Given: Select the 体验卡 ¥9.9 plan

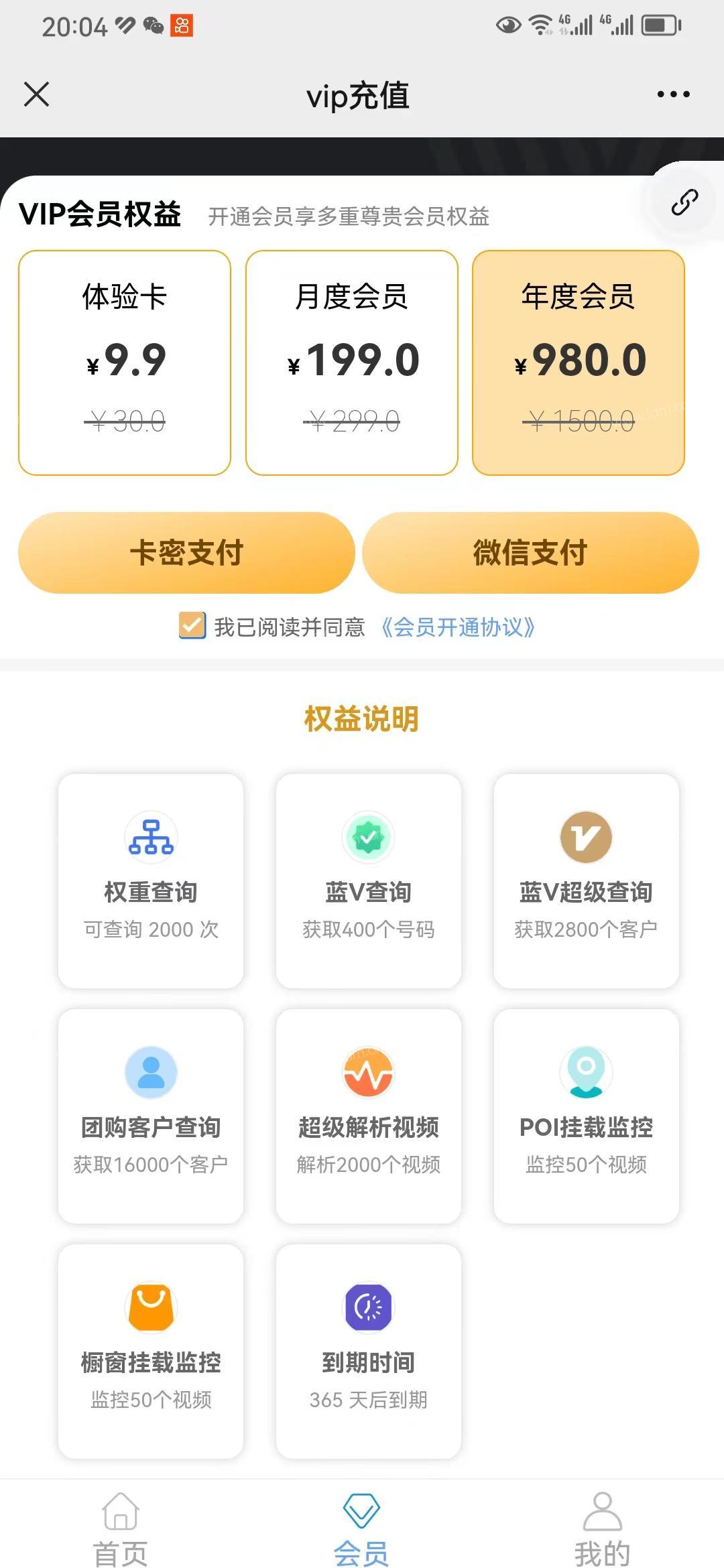Looking at the screenshot, I should pyautogui.click(x=125, y=363).
